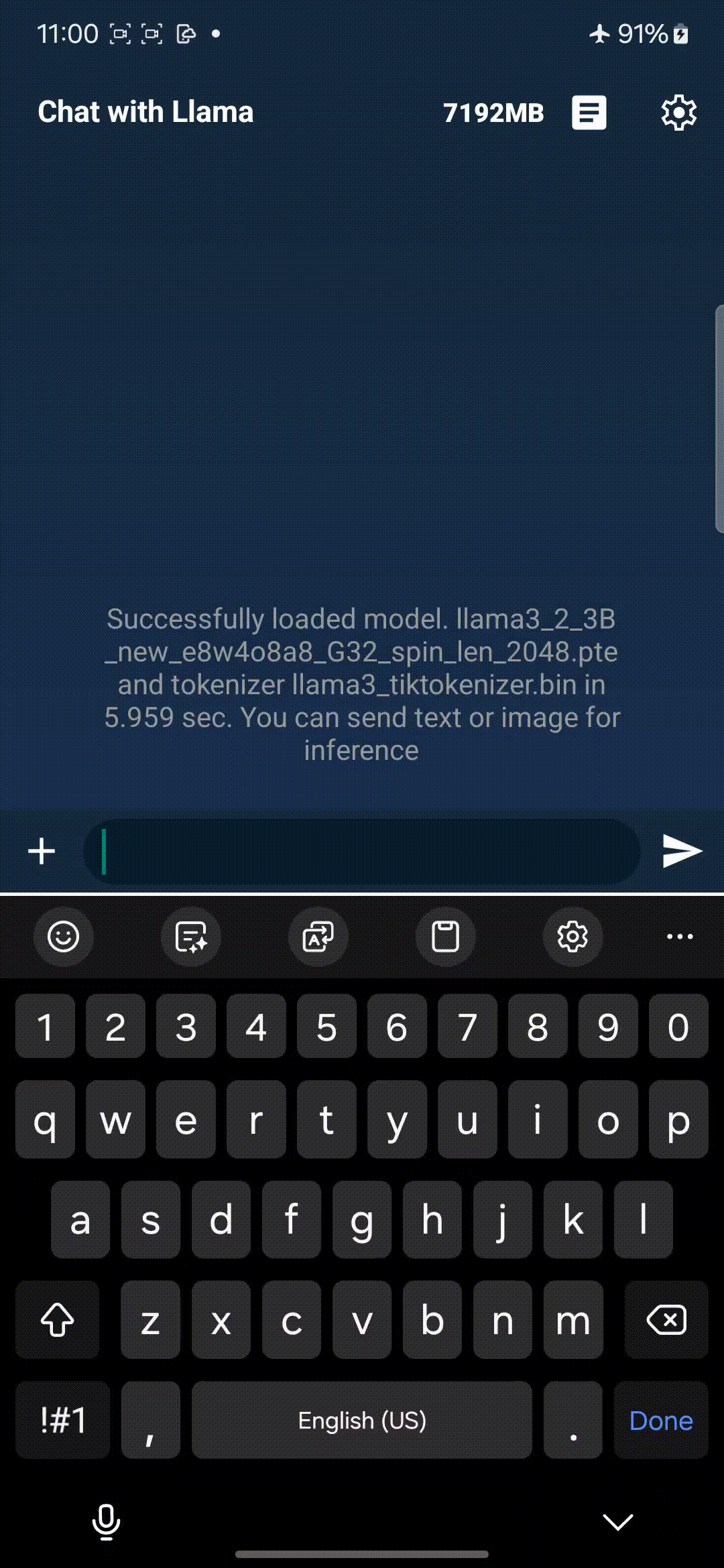Screen dimensions: 724x1568
Task: Open the keyboard emoji picker
Action: click(64, 936)
